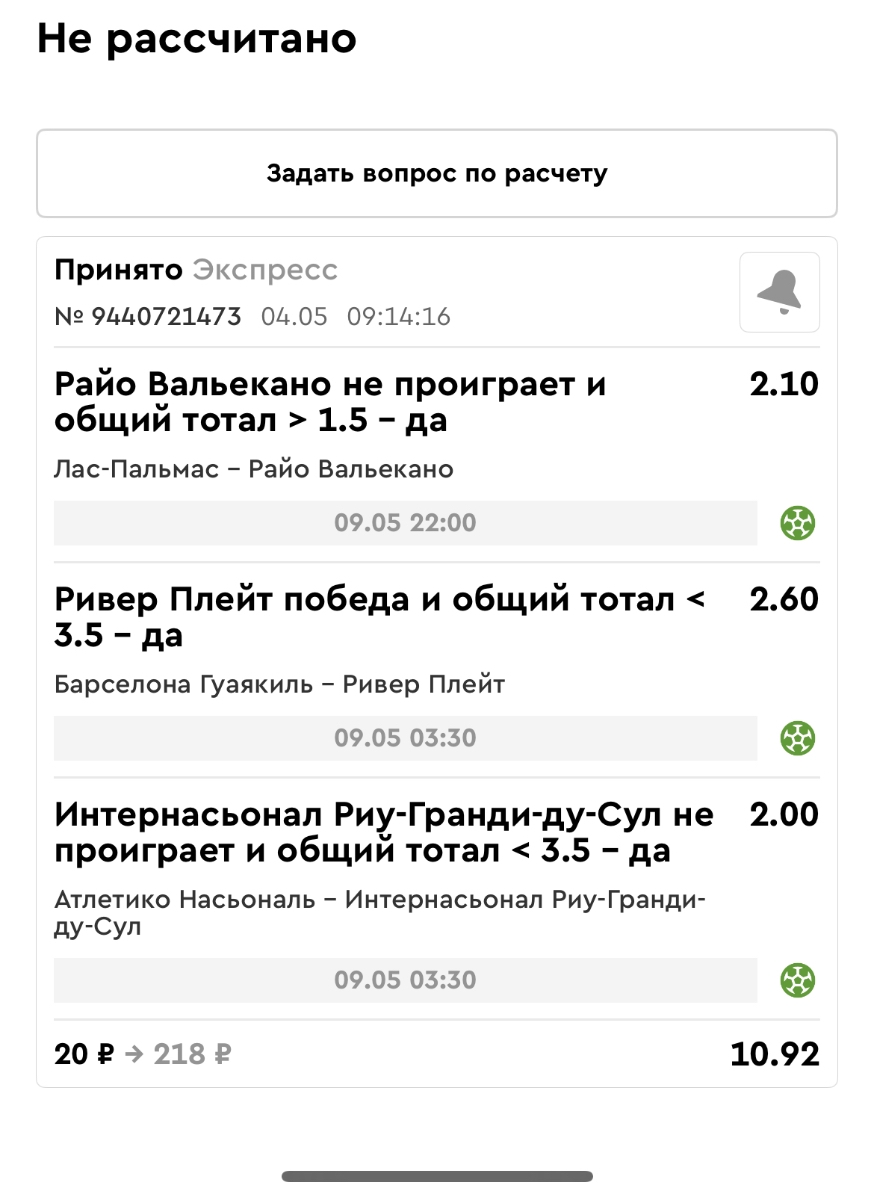Tap the «Задать вопрос по расчету» button
The height and width of the screenshot is (1200, 874).
437,174
